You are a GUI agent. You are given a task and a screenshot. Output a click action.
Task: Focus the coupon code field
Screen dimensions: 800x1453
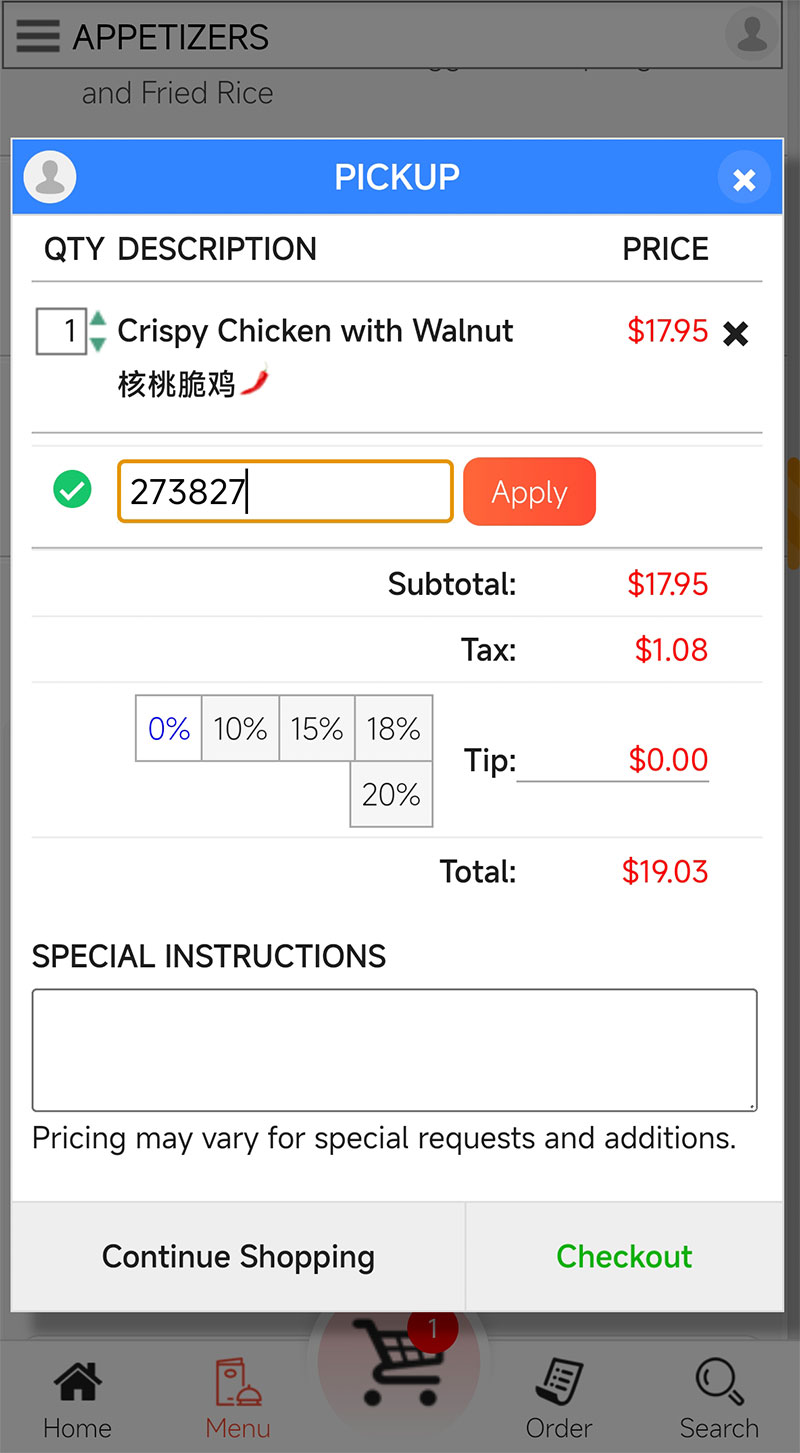coord(285,491)
